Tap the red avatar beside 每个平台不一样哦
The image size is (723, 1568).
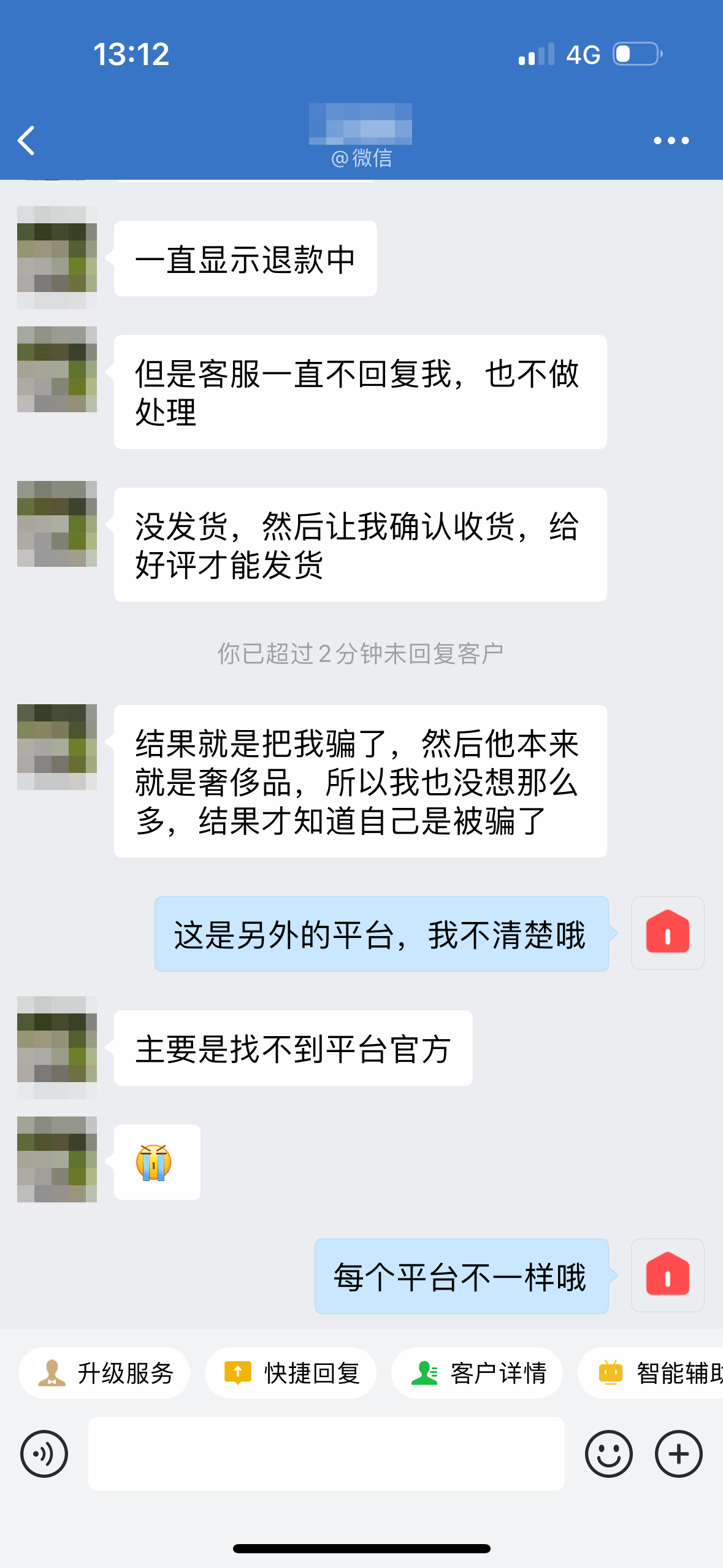(667, 1275)
